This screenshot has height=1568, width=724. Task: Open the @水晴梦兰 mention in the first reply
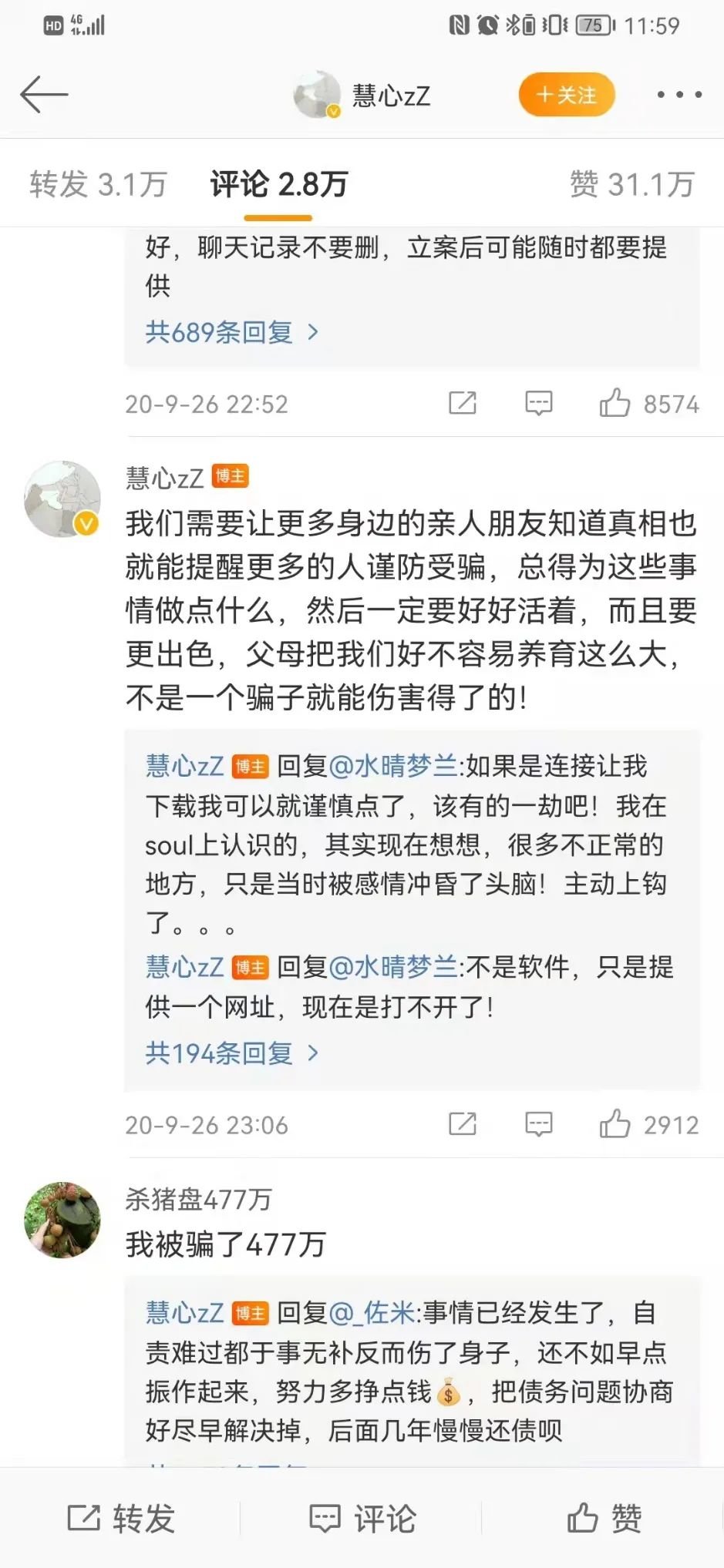click(x=393, y=767)
